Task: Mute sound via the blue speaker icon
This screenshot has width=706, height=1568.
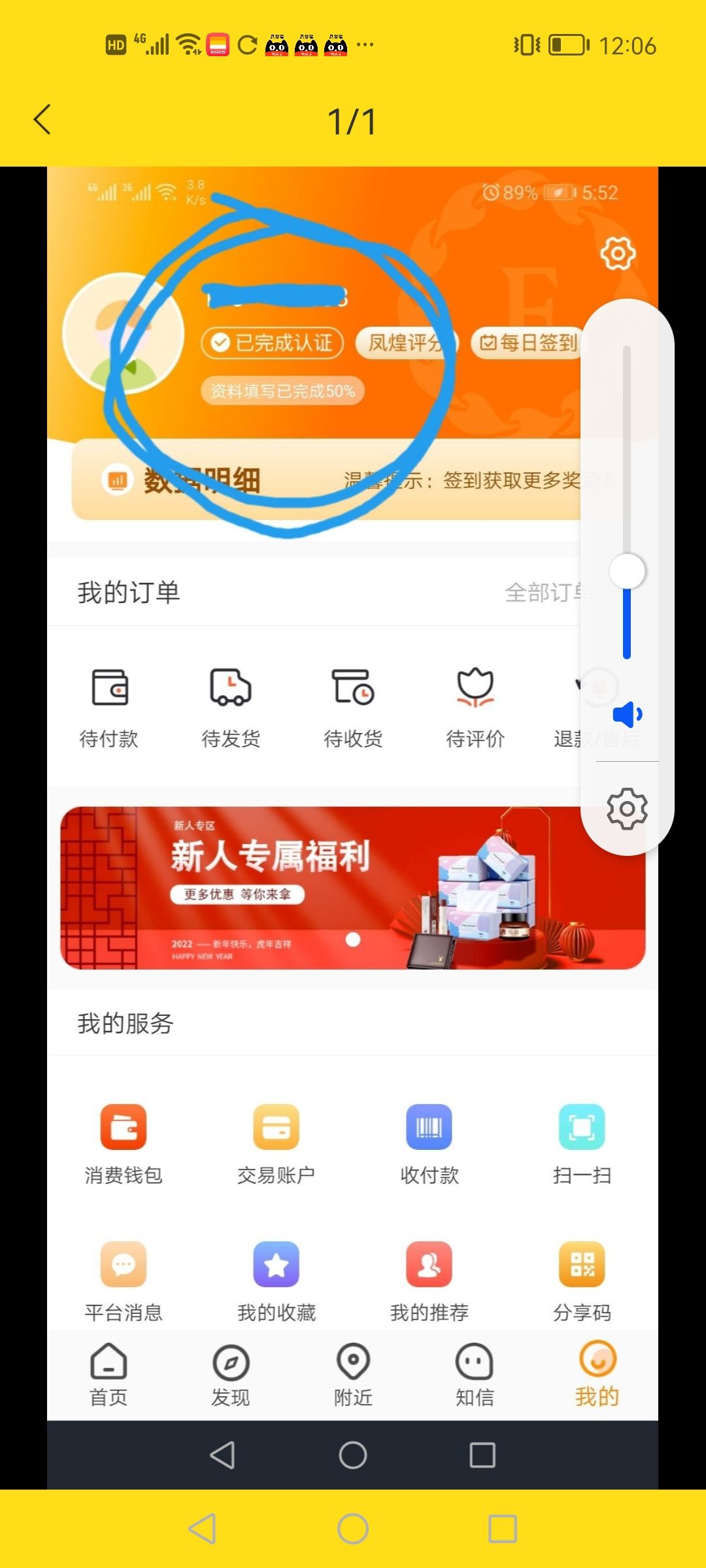Action: [x=627, y=715]
